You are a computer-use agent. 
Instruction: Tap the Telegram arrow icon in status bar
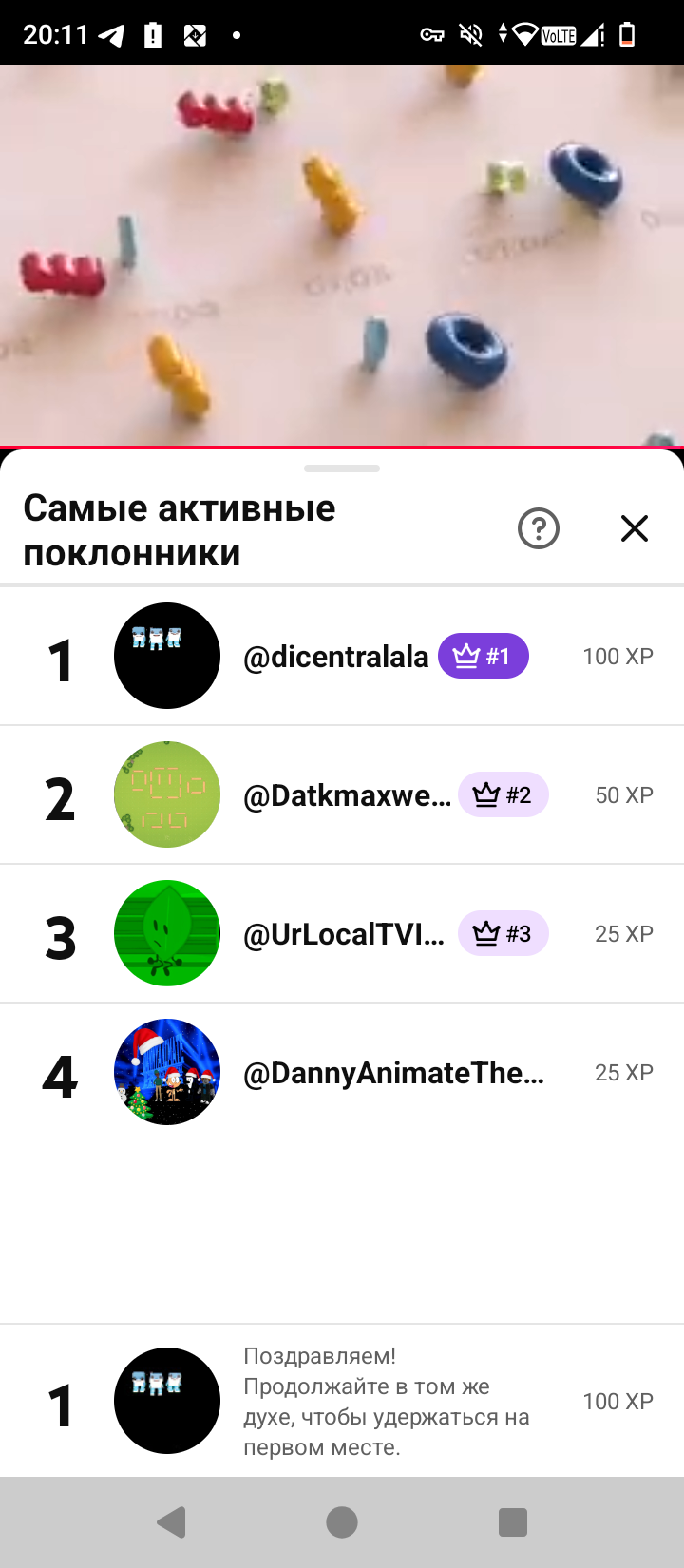click(113, 31)
